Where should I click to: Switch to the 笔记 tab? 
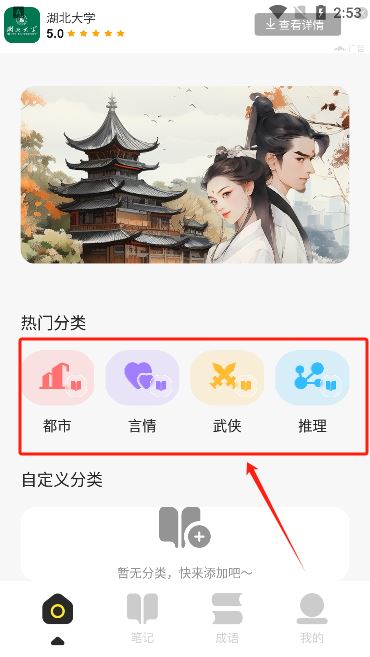coord(142,618)
